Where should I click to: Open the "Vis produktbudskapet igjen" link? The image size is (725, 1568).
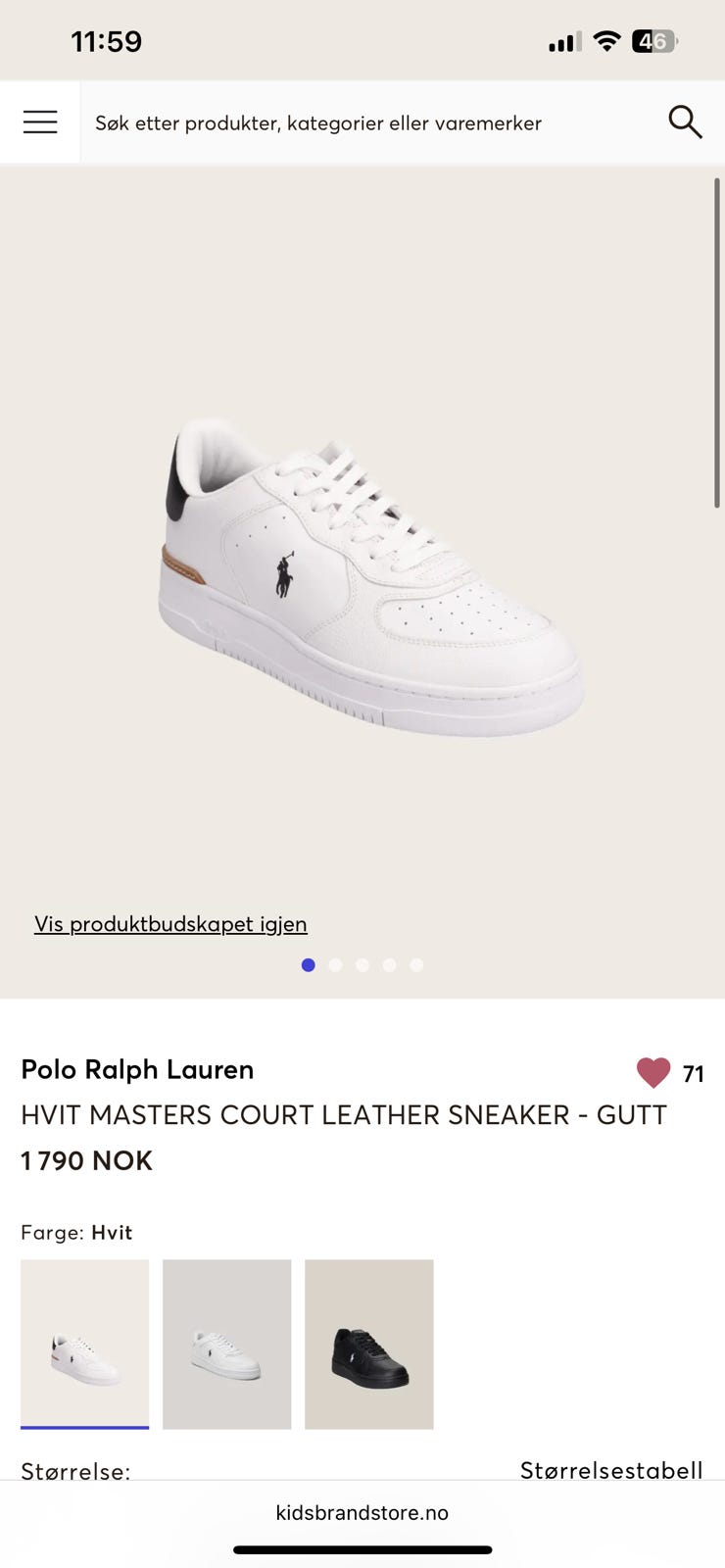[170, 924]
